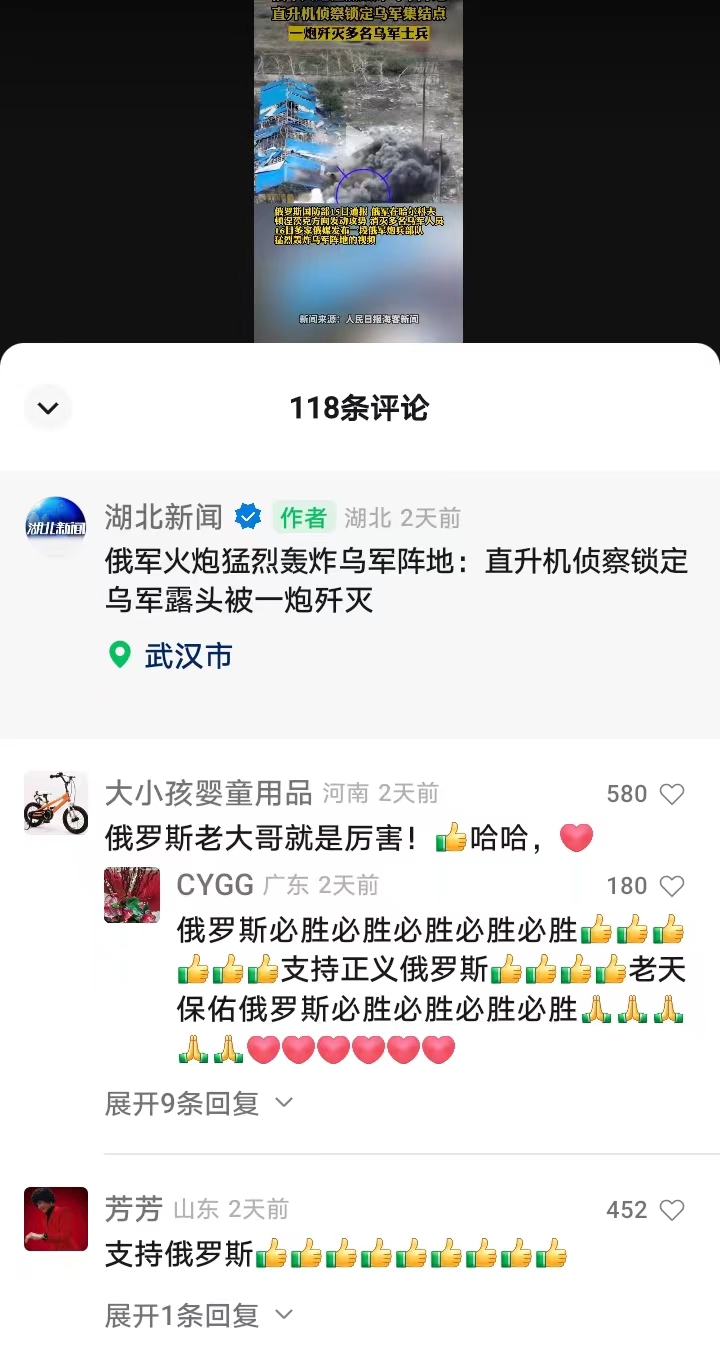720x1359 pixels.
Task: Open 芳芳's profile avatar
Action: pyautogui.click(x=56, y=1219)
